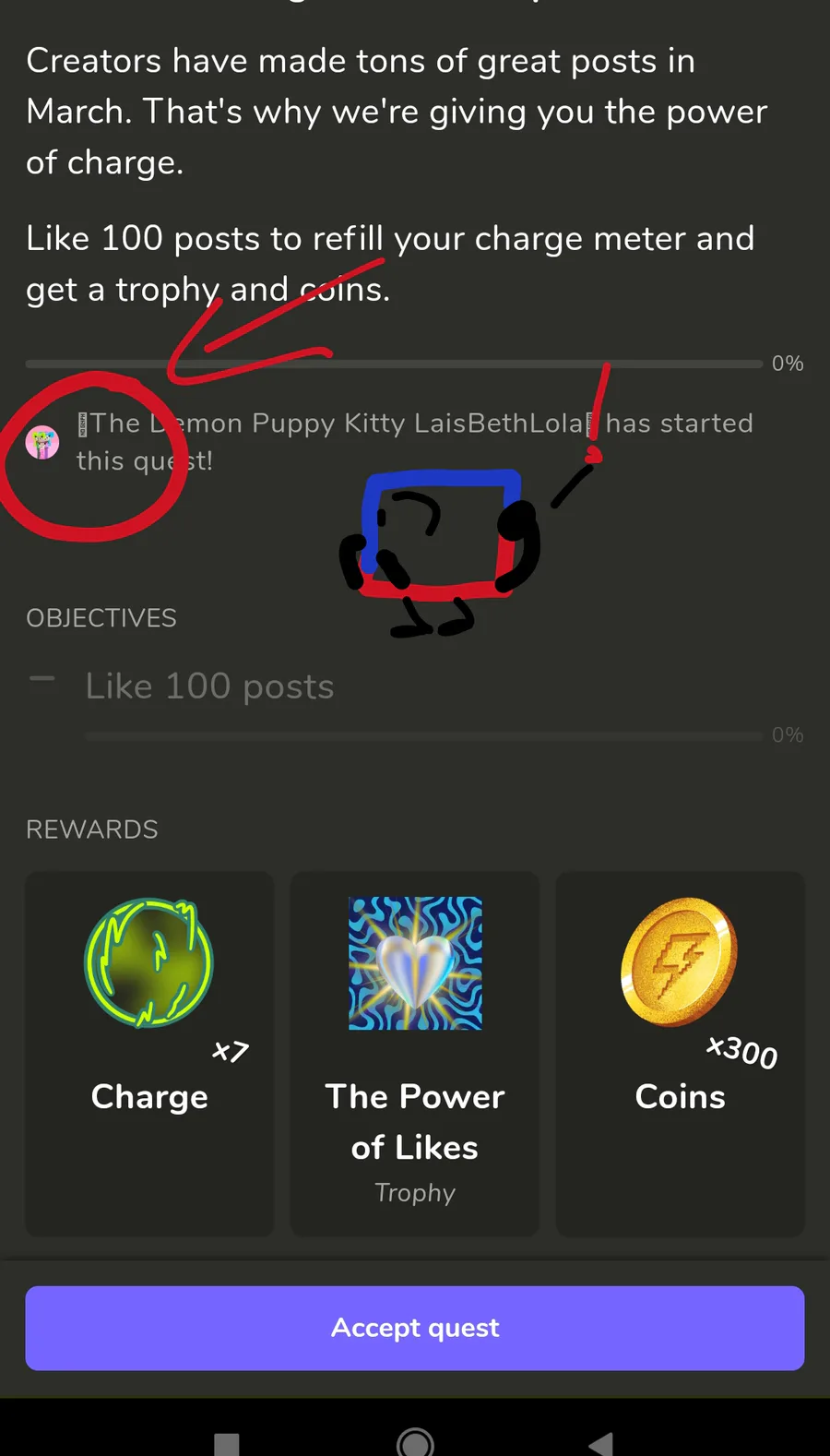
Task: Open the Coins reward card
Action: pos(680,1053)
